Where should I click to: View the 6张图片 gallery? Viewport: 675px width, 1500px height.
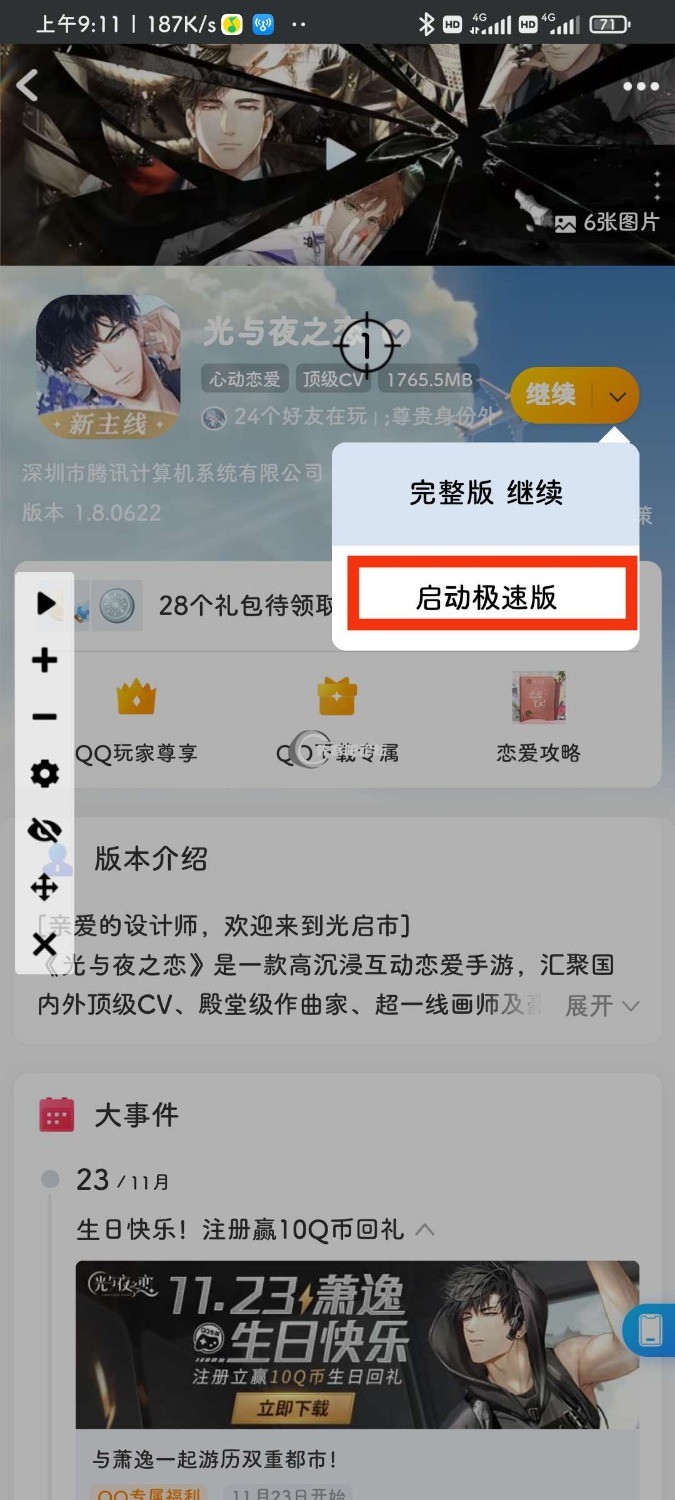607,222
